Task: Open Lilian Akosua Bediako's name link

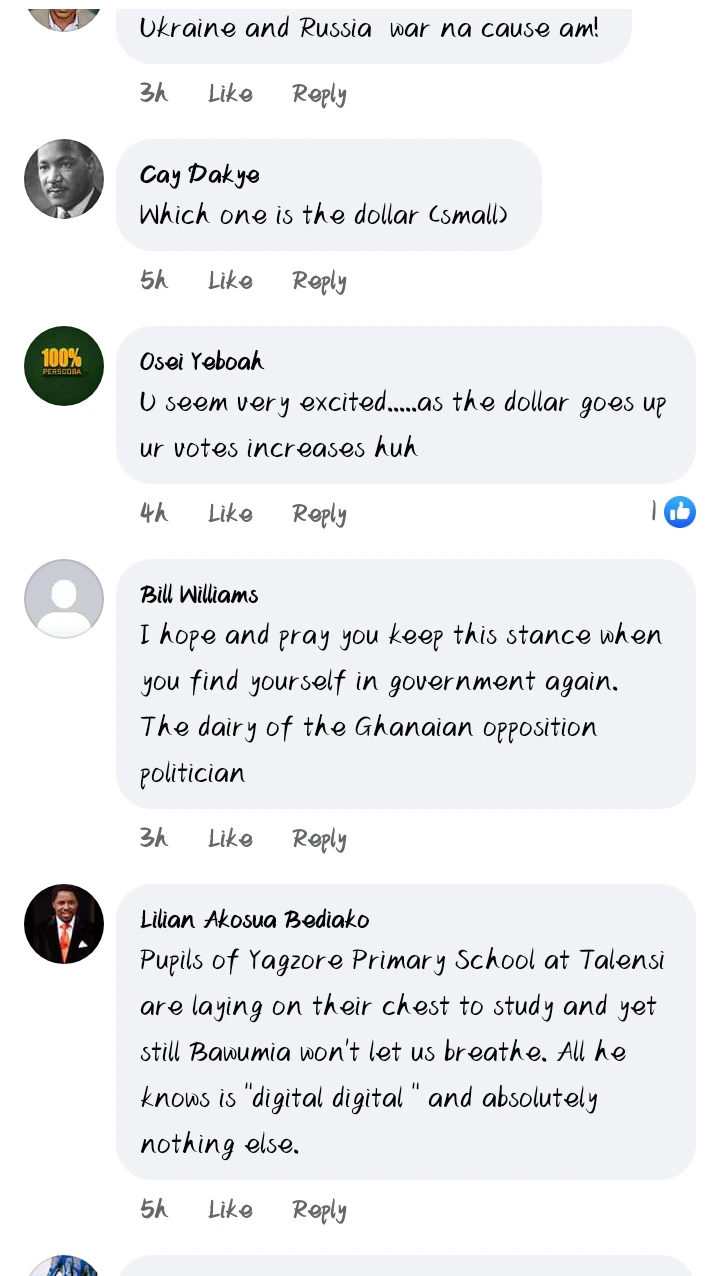Action: pos(254,920)
